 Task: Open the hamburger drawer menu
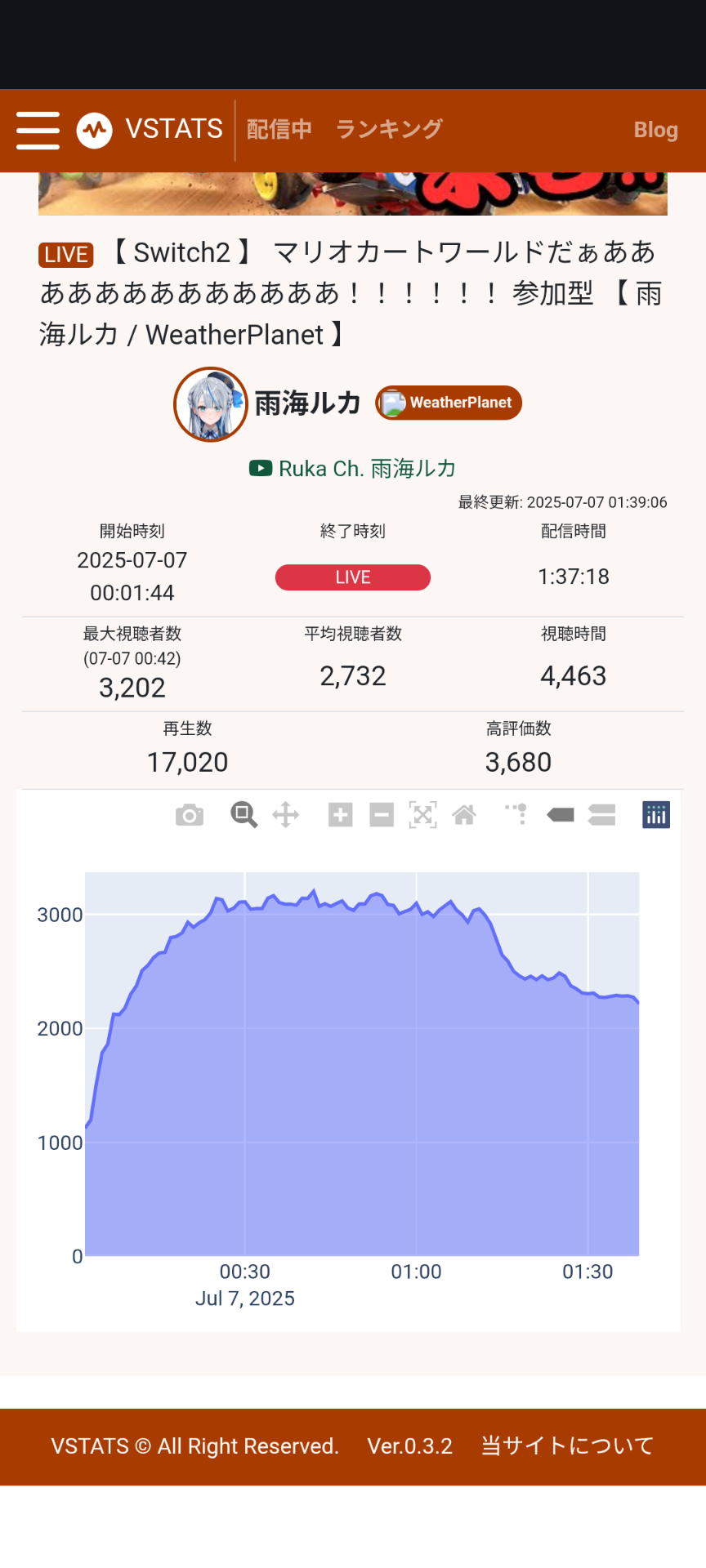click(x=38, y=131)
